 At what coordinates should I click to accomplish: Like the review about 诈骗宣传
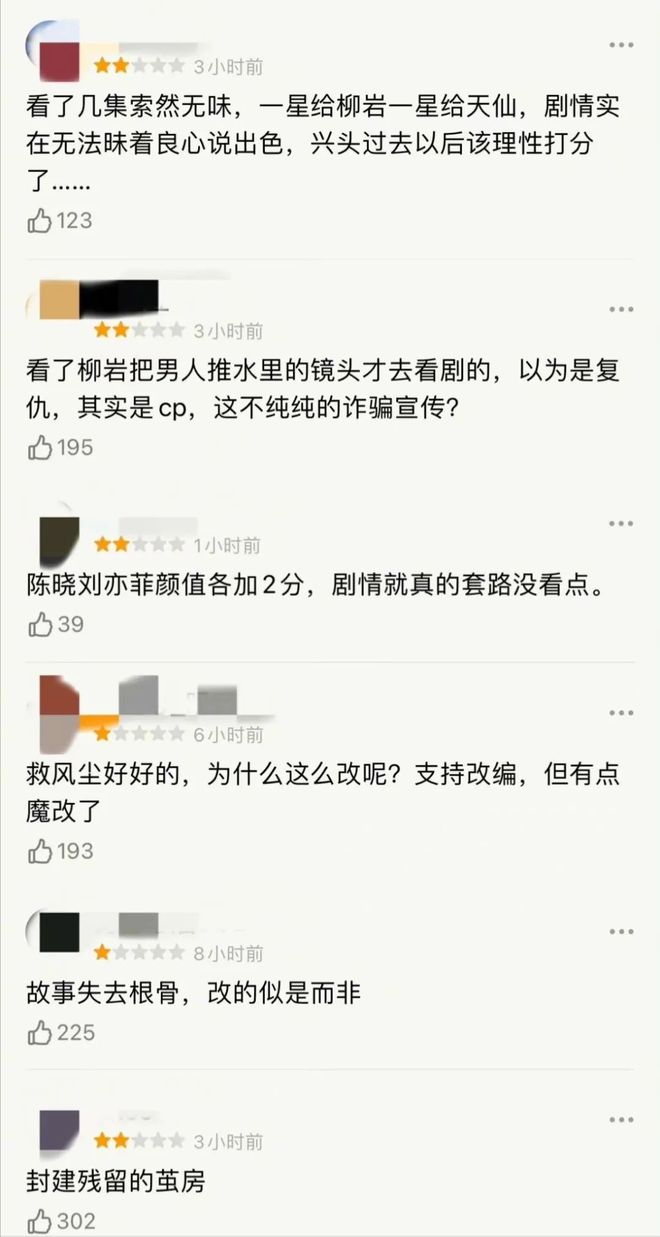(40, 448)
